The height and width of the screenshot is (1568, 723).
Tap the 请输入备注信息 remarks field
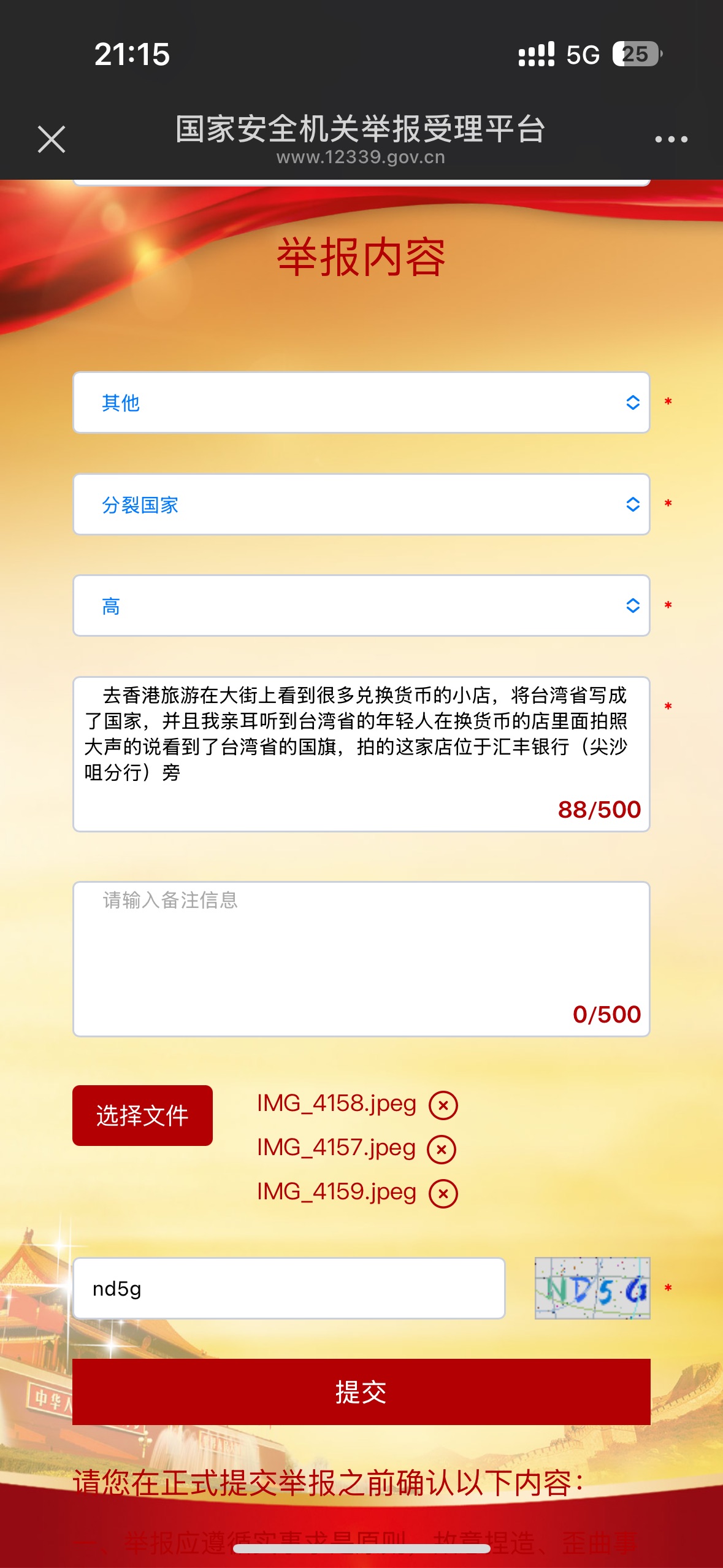tap(361, 959)
